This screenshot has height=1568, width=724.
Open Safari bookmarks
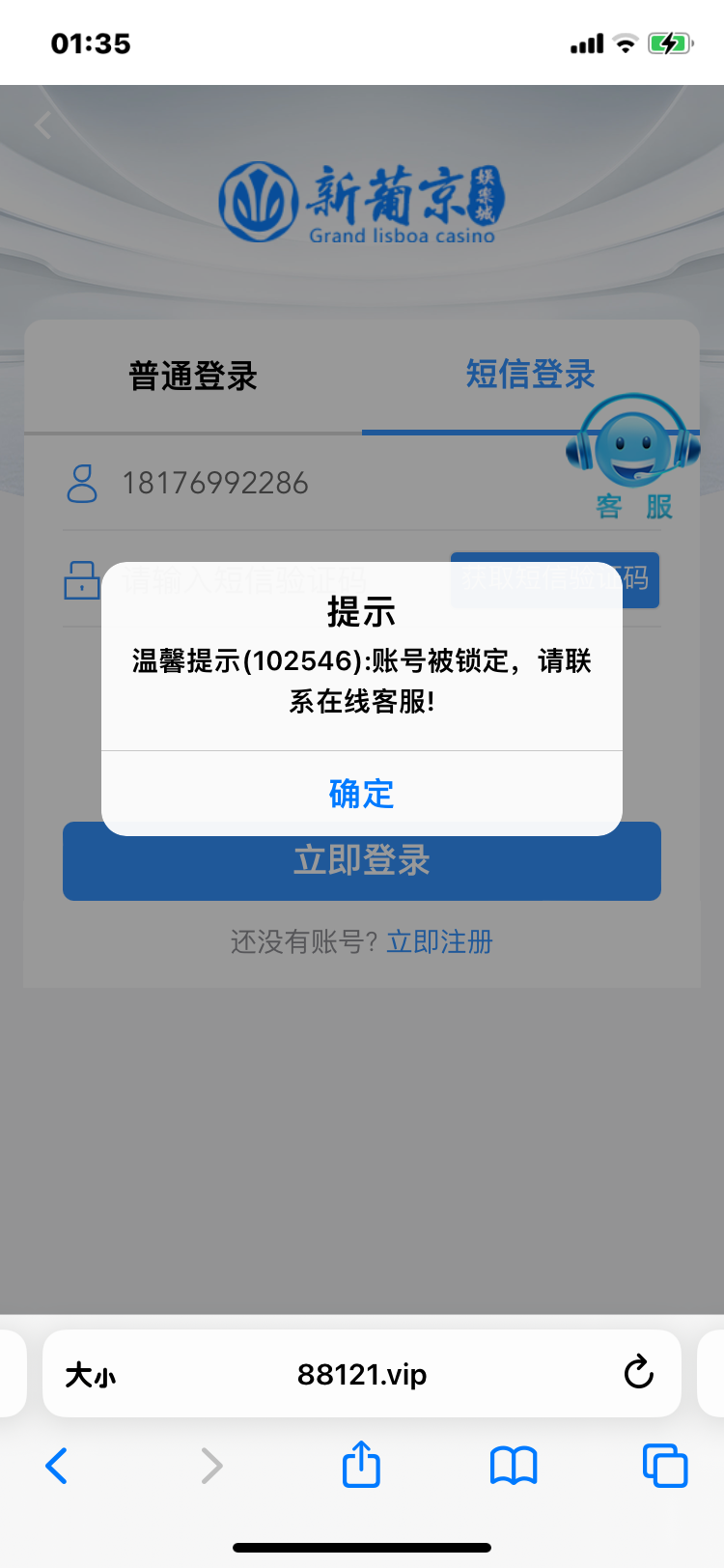click(x=513, y=1466)
